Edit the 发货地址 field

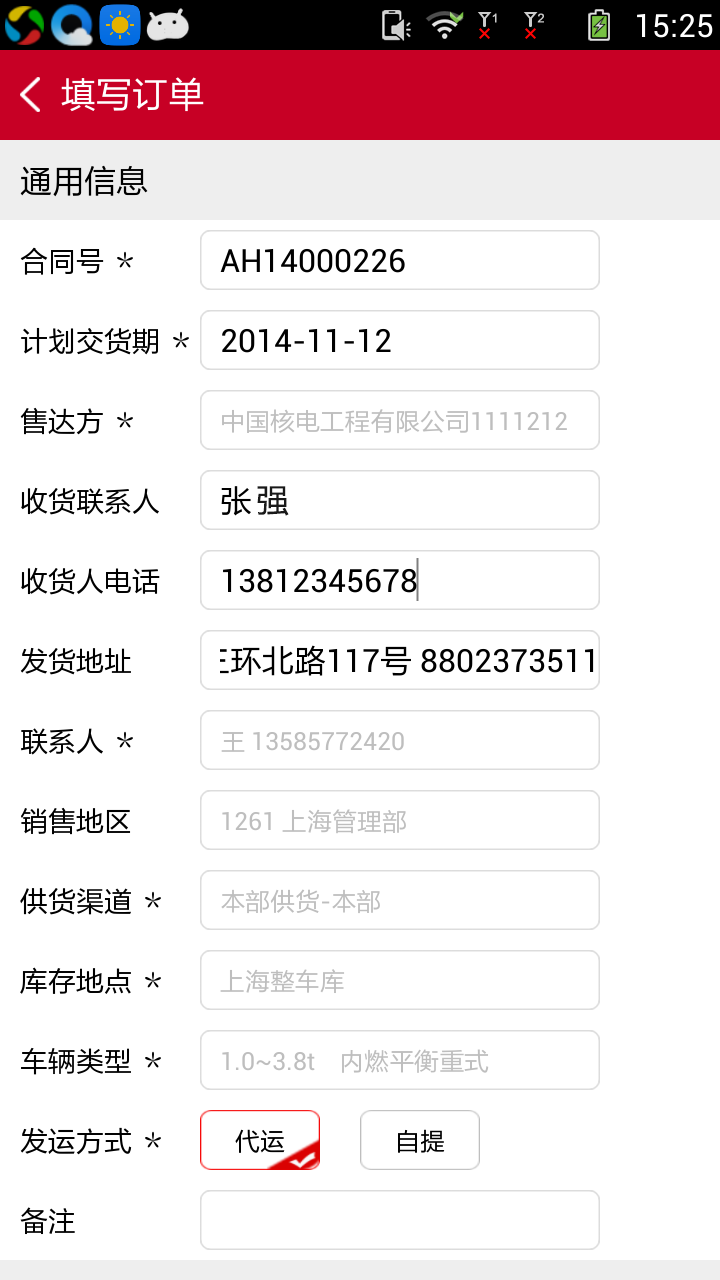(x=399, y=661)
